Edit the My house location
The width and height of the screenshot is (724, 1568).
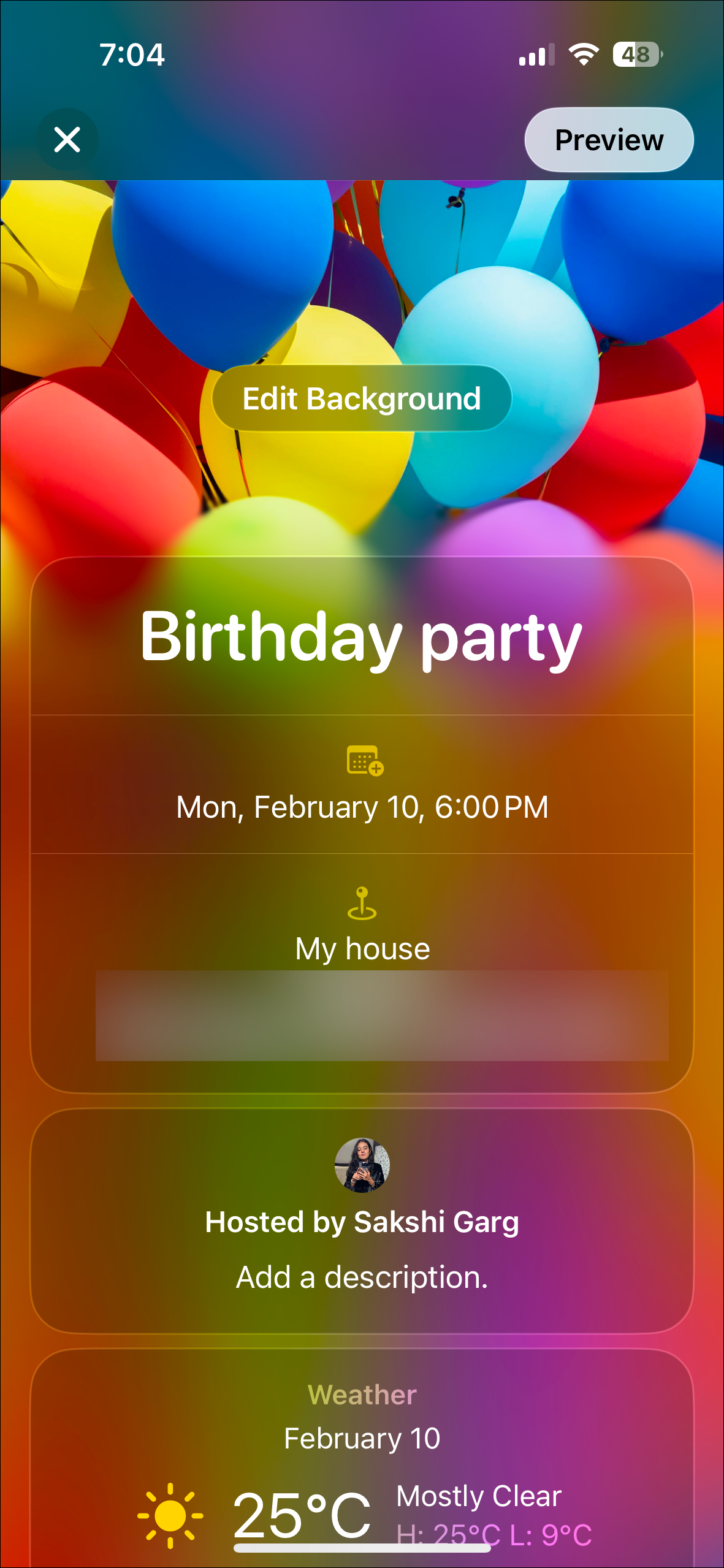coord(362,948)
